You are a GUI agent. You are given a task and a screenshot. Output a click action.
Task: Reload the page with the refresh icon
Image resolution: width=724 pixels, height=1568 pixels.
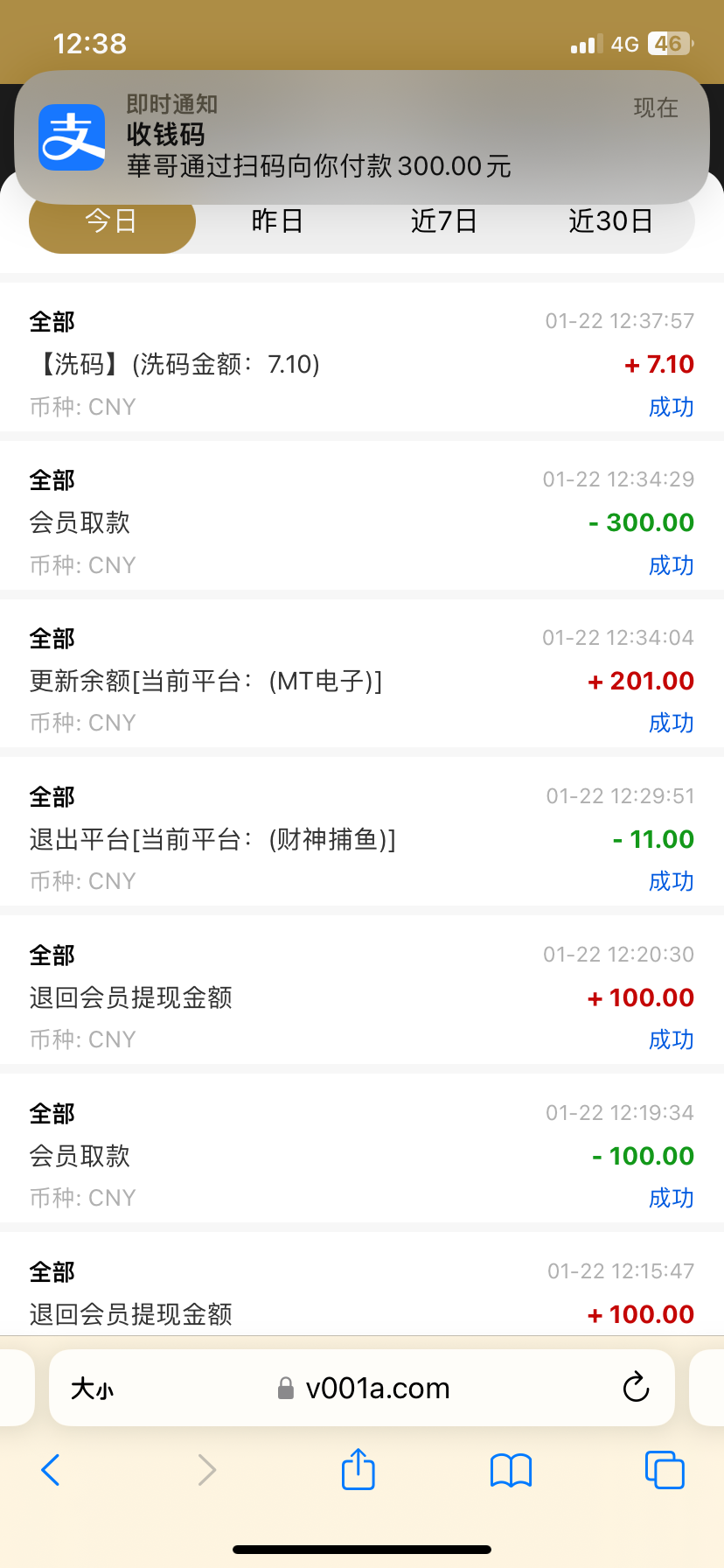(x=636, y=1388)
